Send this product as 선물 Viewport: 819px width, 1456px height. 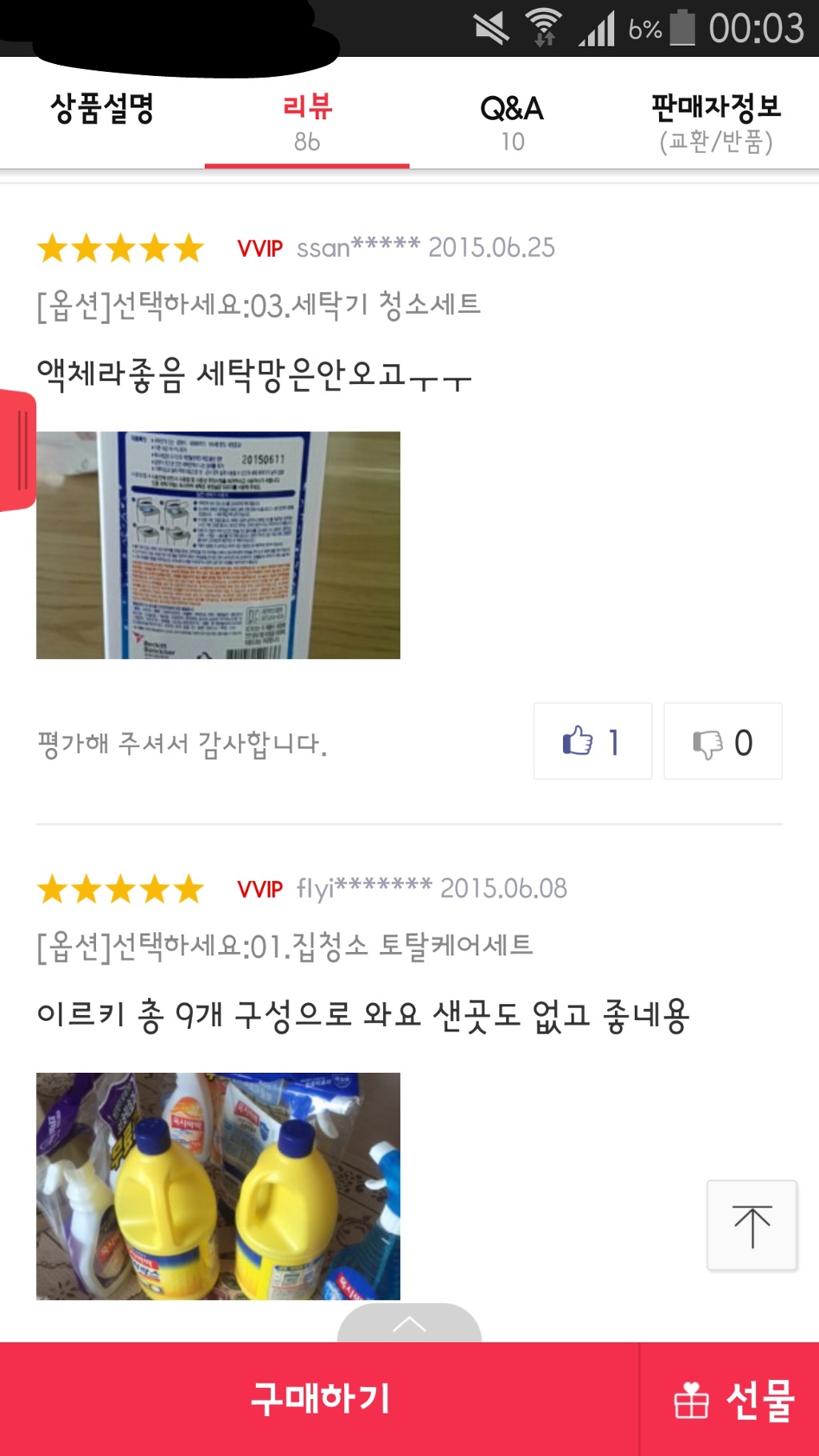click(x=730, y=1398)
